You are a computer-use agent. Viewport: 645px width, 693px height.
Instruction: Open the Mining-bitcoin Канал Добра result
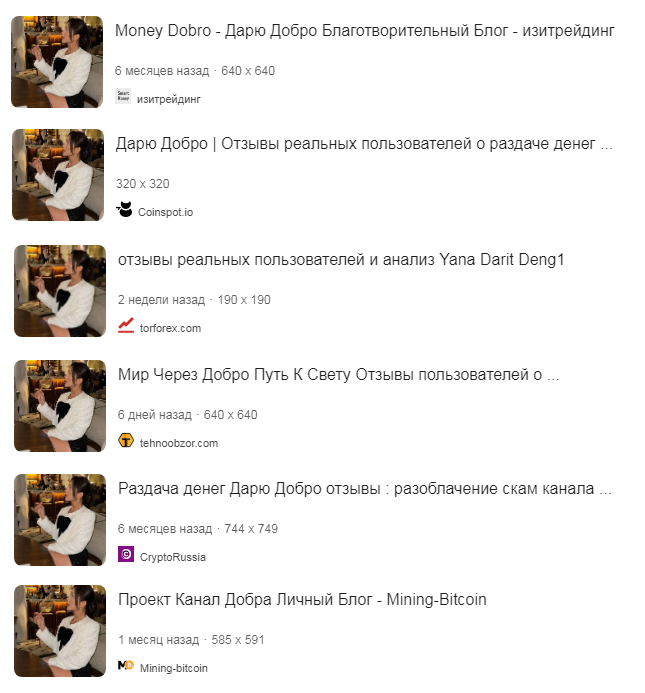point(302,600)
